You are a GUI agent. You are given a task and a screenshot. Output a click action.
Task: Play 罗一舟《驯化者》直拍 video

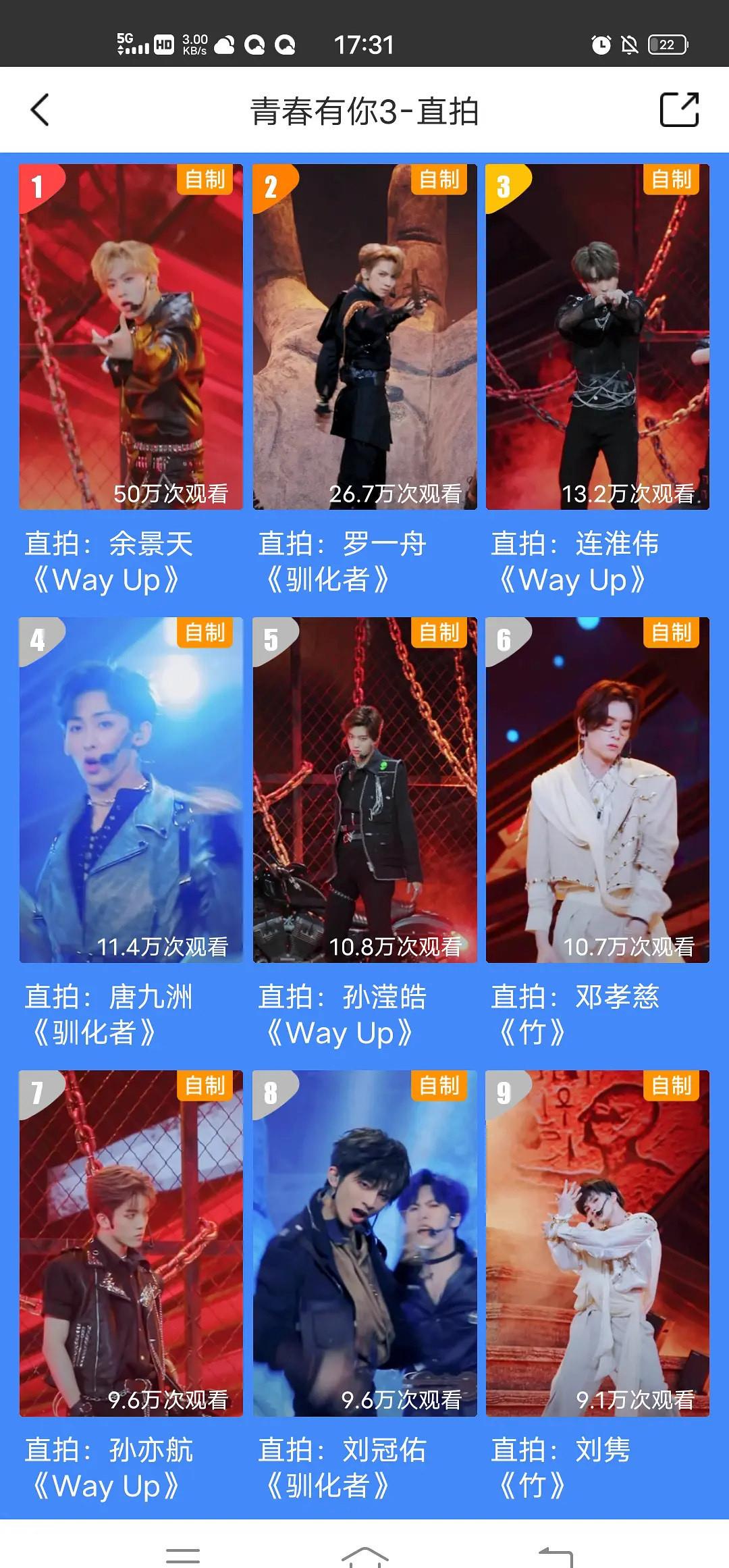coord(364,336)
